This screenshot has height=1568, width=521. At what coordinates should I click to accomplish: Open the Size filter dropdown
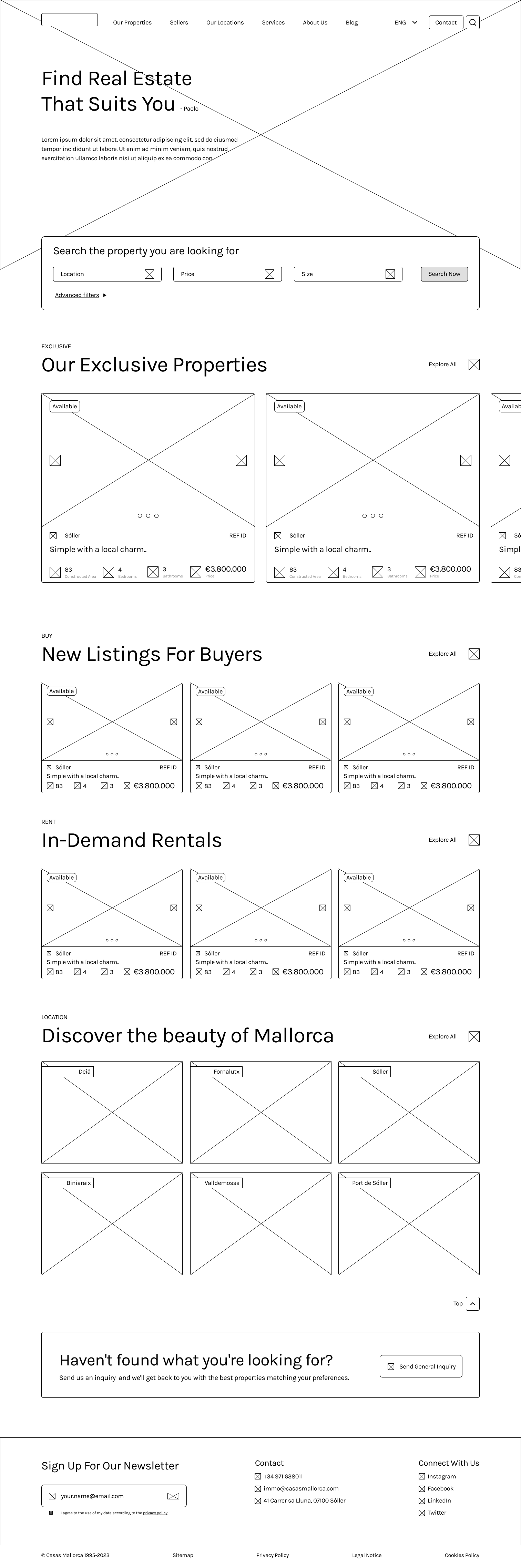(348, 274)
